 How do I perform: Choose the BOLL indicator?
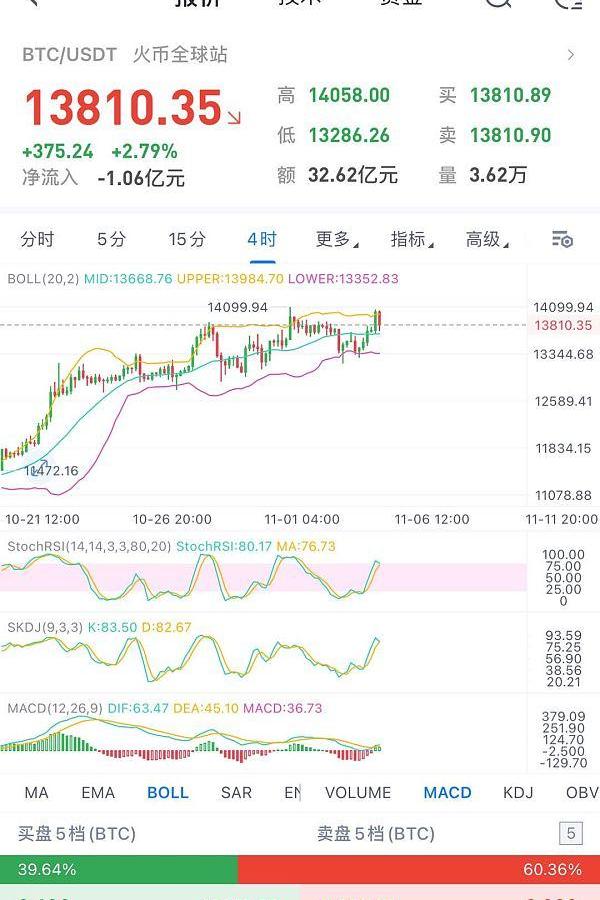click(x=168, y=792)
